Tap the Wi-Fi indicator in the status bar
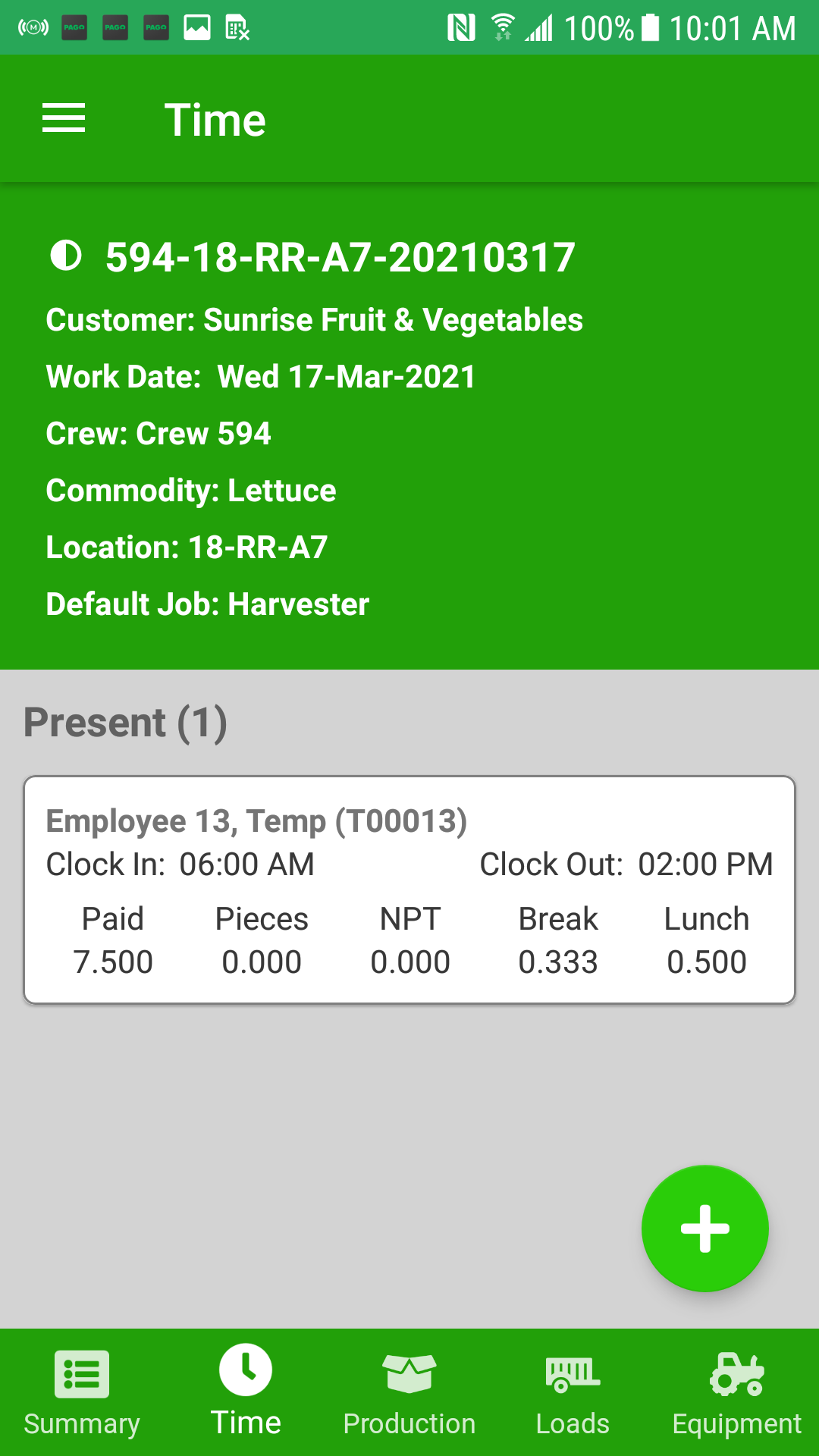Viewport: 819px width, 1456px height. [503, 27]
